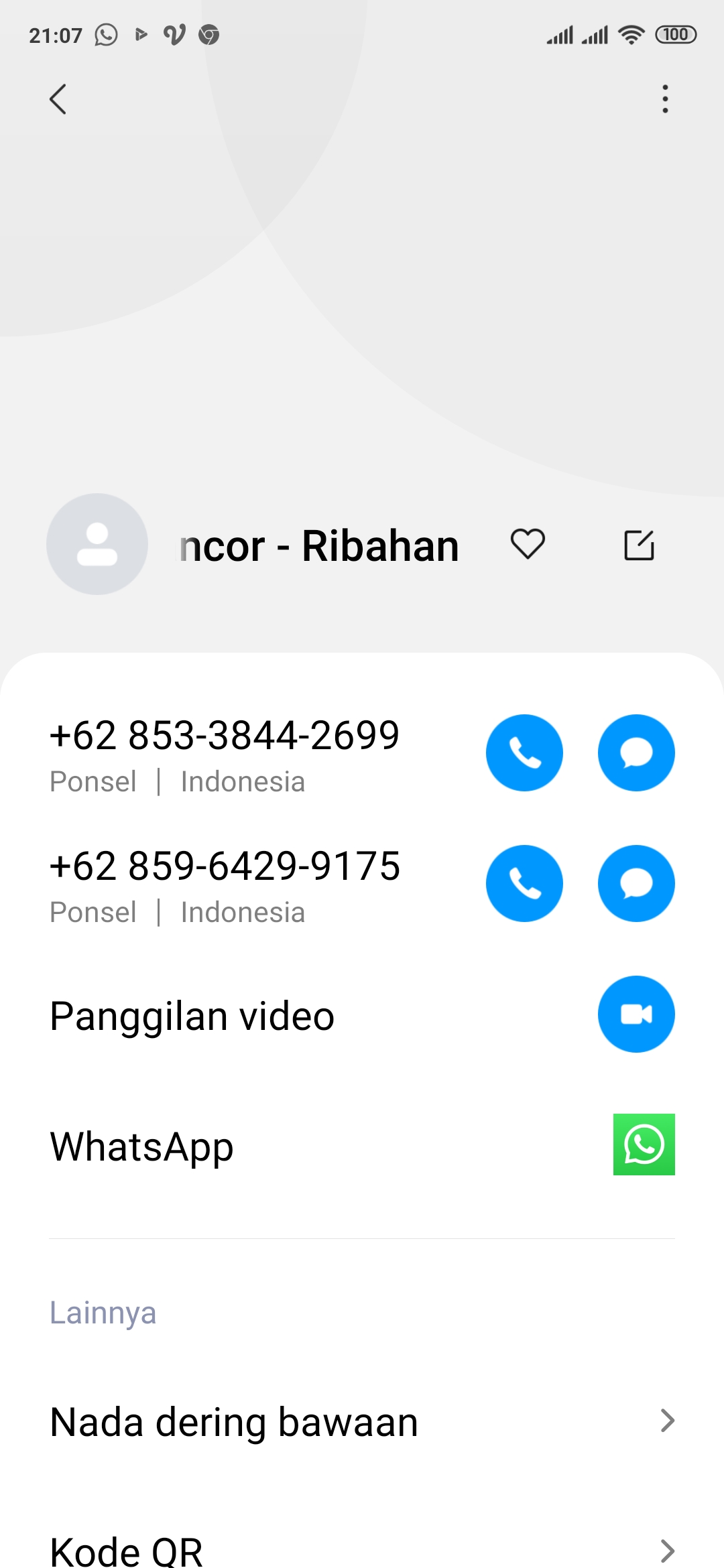Message +62 859-6429-9175 via chat bubble icon
The height and width of the screenshot is (1568, 724).
[x=636, y=883]
